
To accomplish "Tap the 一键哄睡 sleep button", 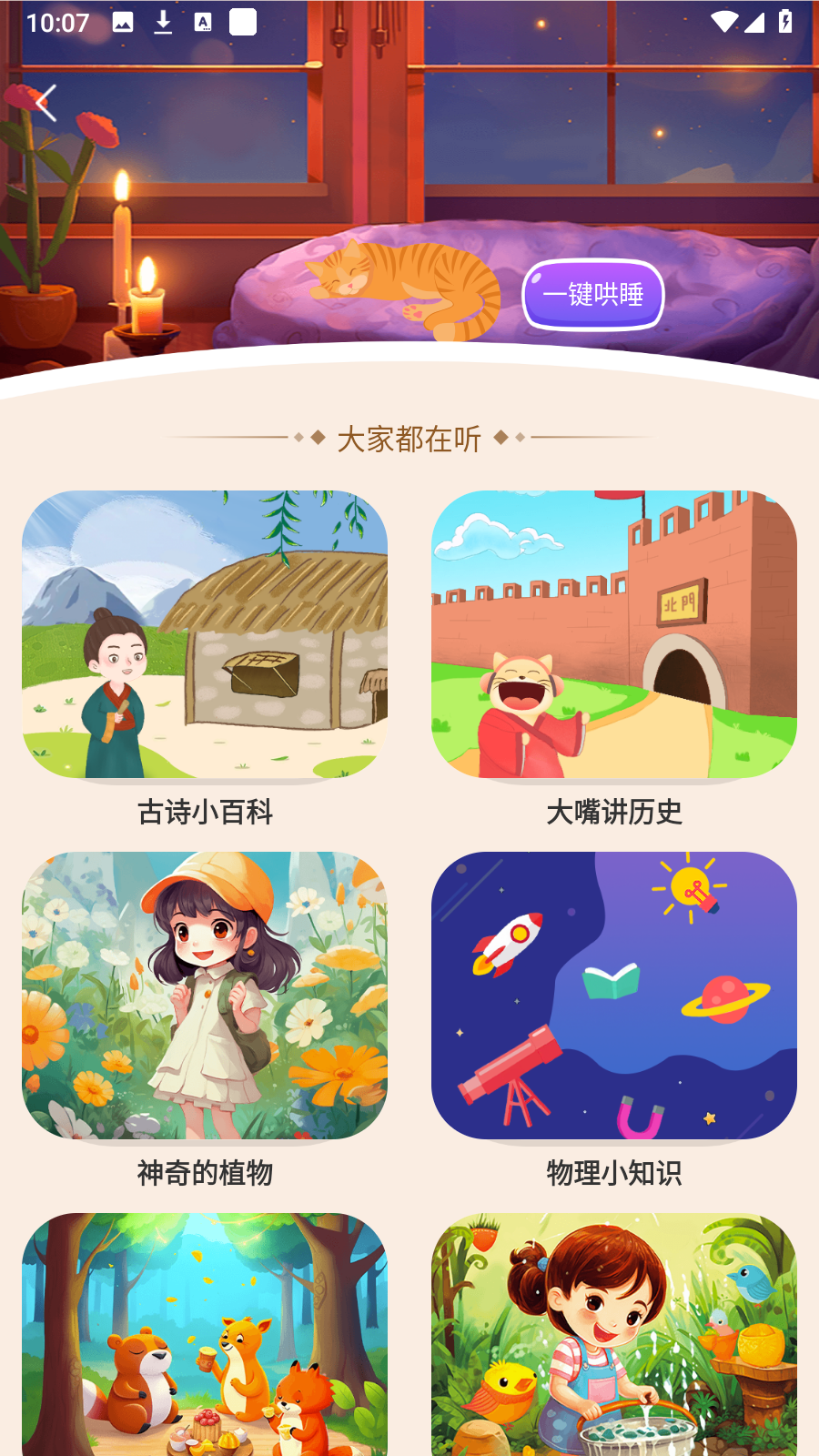I will [x=592, y=294].
